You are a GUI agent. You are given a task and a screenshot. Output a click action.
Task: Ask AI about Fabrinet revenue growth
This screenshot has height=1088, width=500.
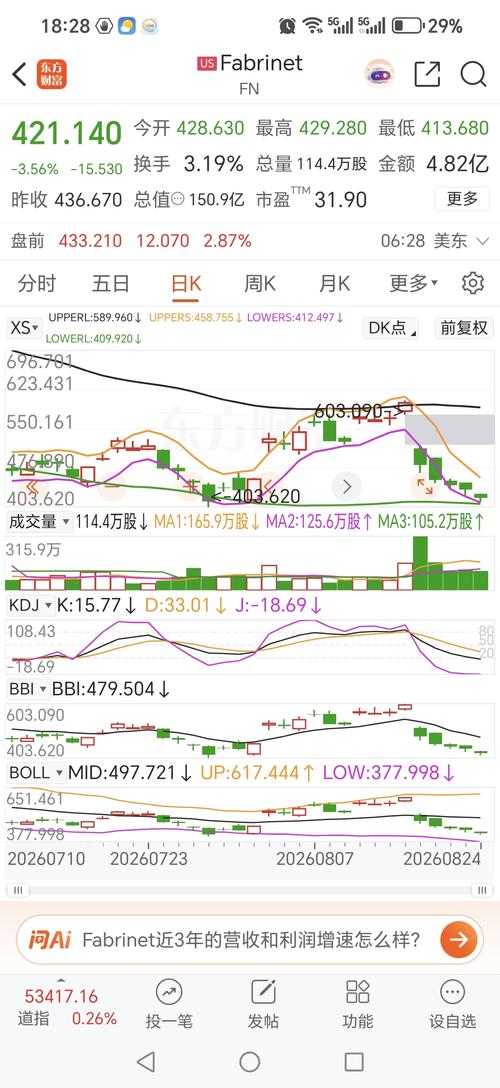250,940
